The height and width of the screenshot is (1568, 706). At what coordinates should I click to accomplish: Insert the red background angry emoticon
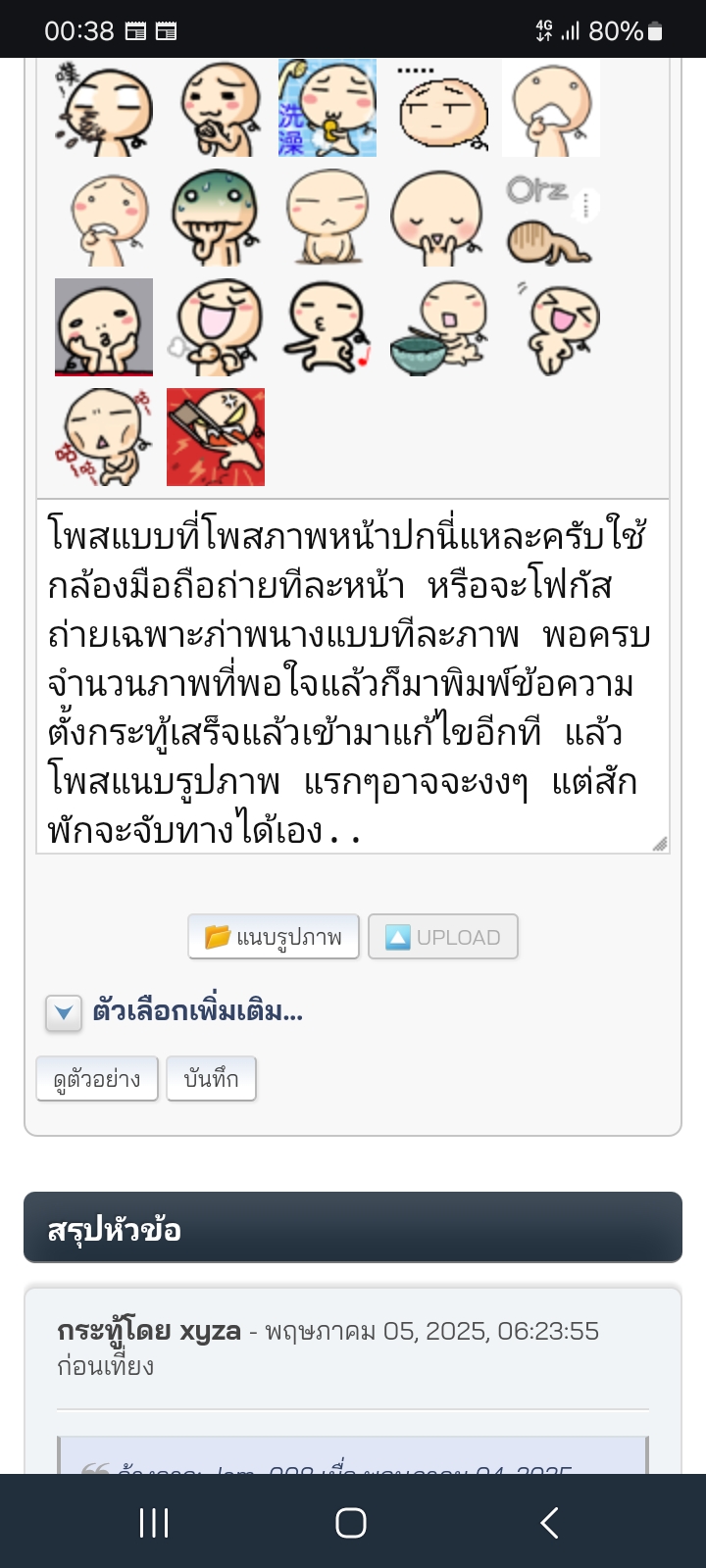[215, 437]
